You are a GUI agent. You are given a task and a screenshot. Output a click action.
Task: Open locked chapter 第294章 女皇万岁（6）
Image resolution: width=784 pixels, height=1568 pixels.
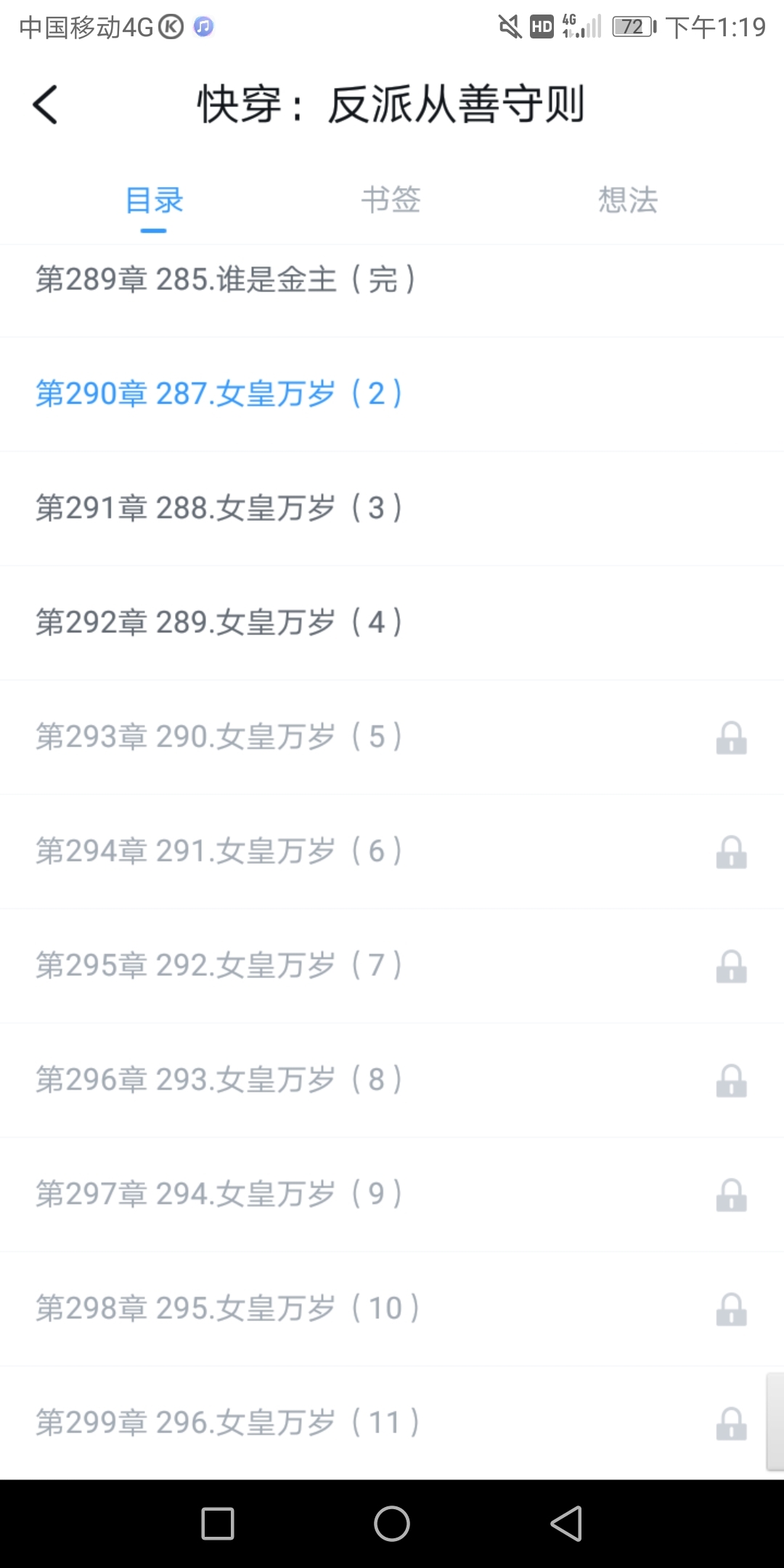(x=392, y=852)
